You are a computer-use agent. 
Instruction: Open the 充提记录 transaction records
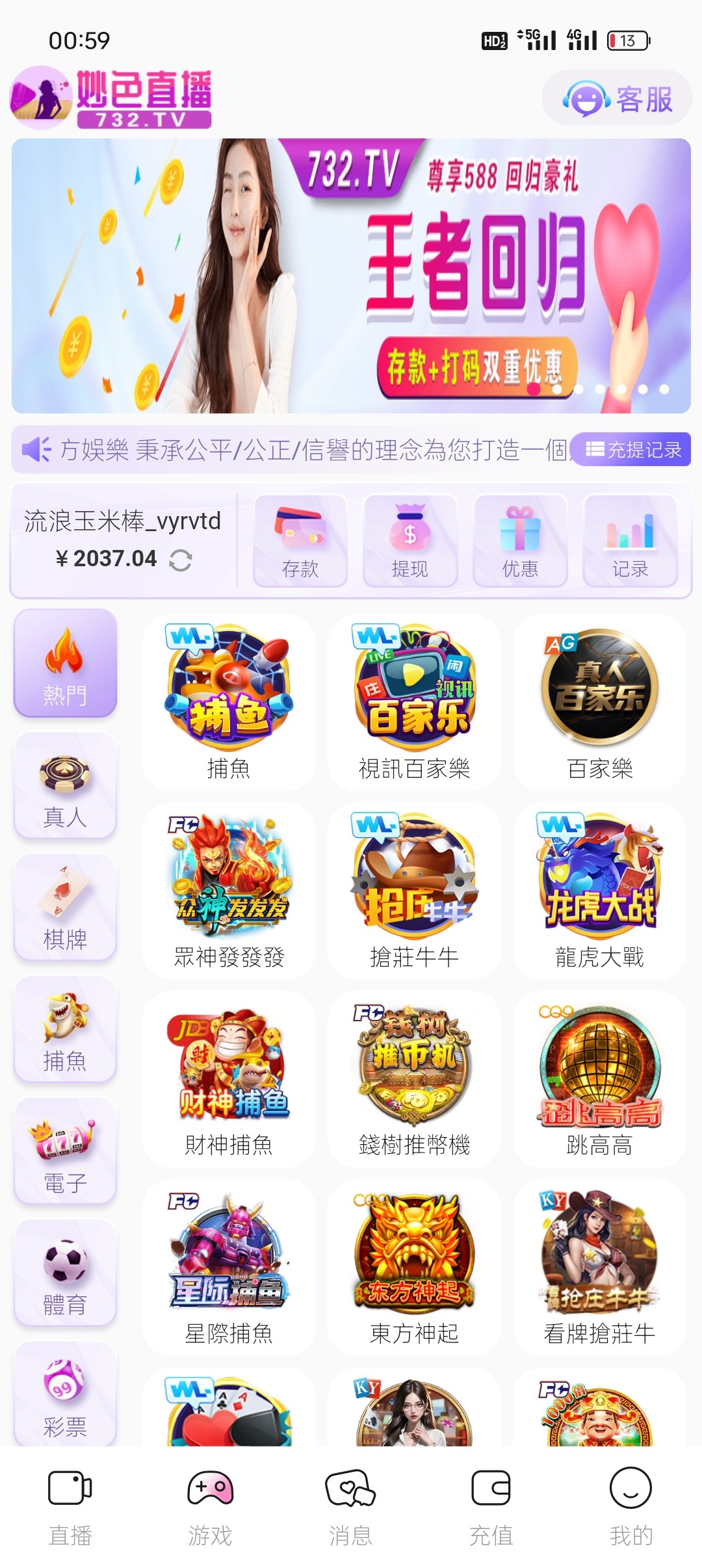(632, 450)
